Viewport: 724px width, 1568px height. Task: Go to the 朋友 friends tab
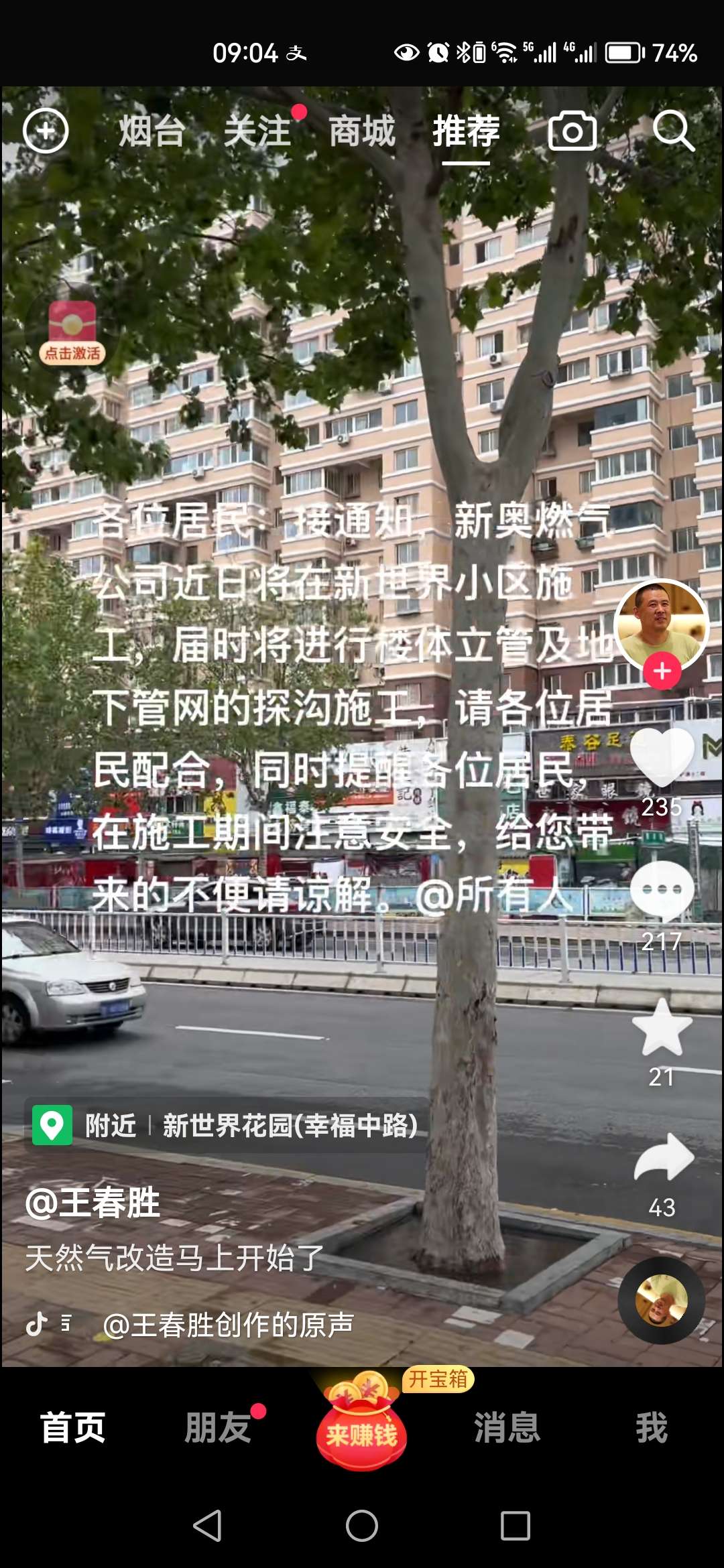point(218,1427)
